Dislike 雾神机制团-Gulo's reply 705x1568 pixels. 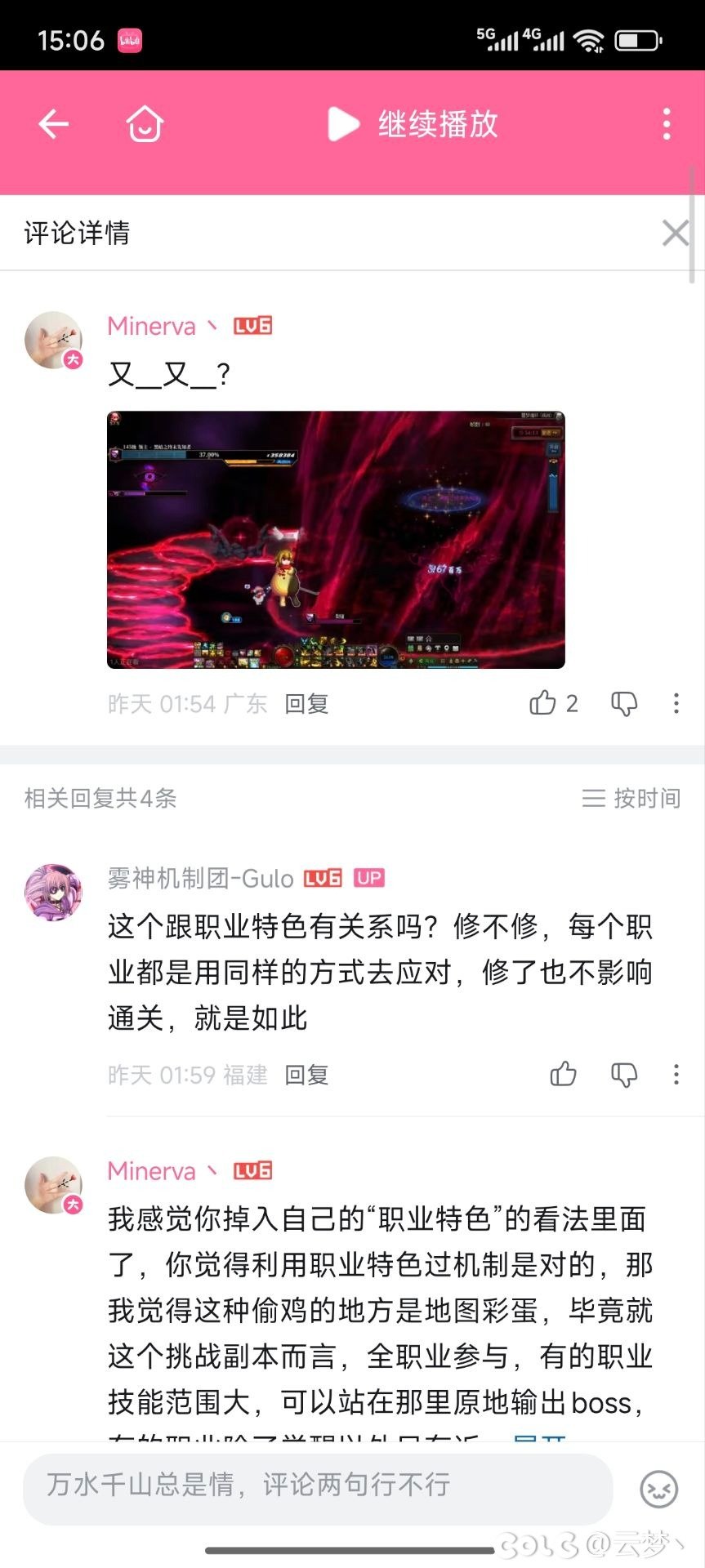[624, 1075]
